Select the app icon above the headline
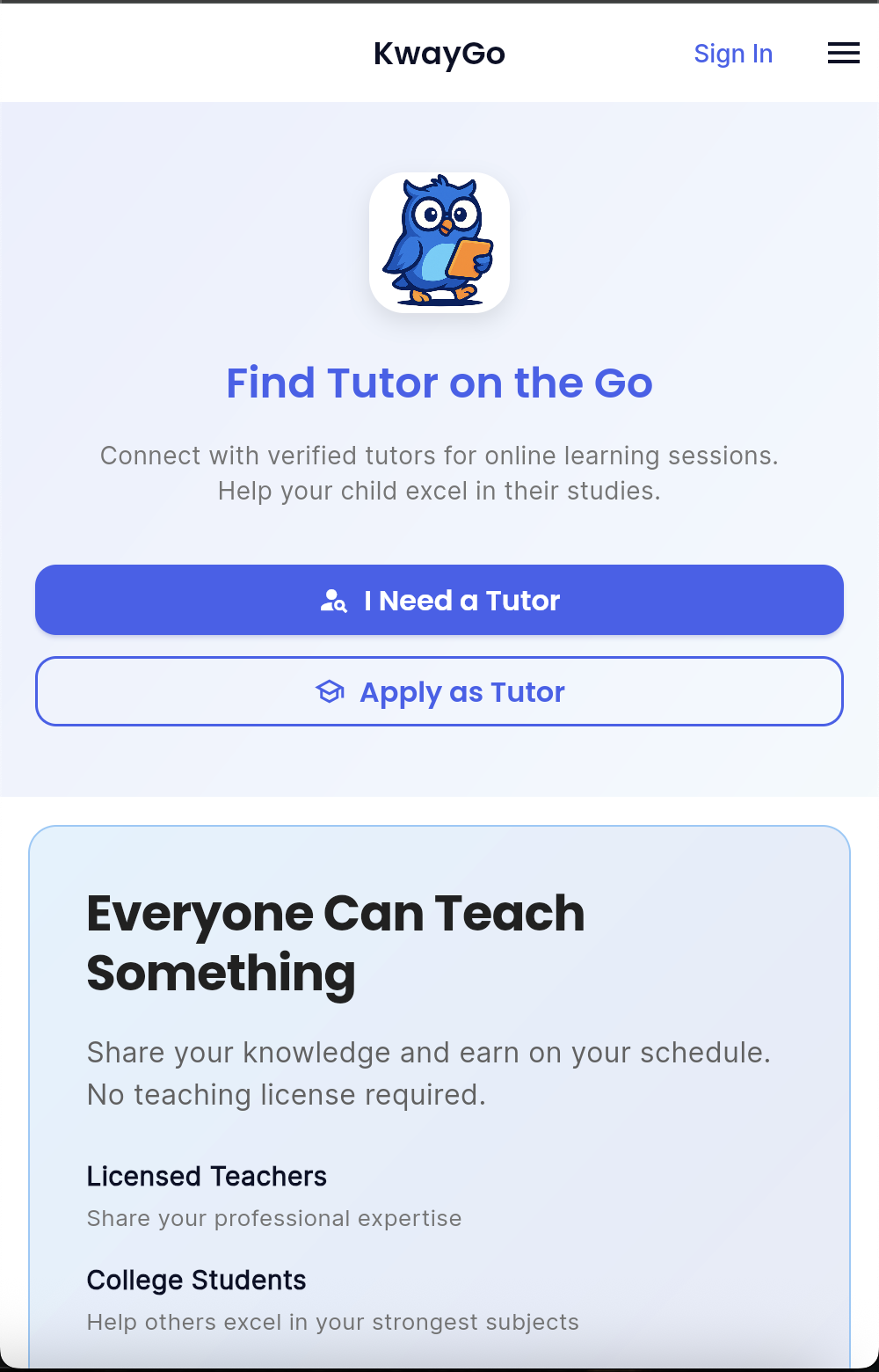879x1372 pixels. (x=440, y=242)
